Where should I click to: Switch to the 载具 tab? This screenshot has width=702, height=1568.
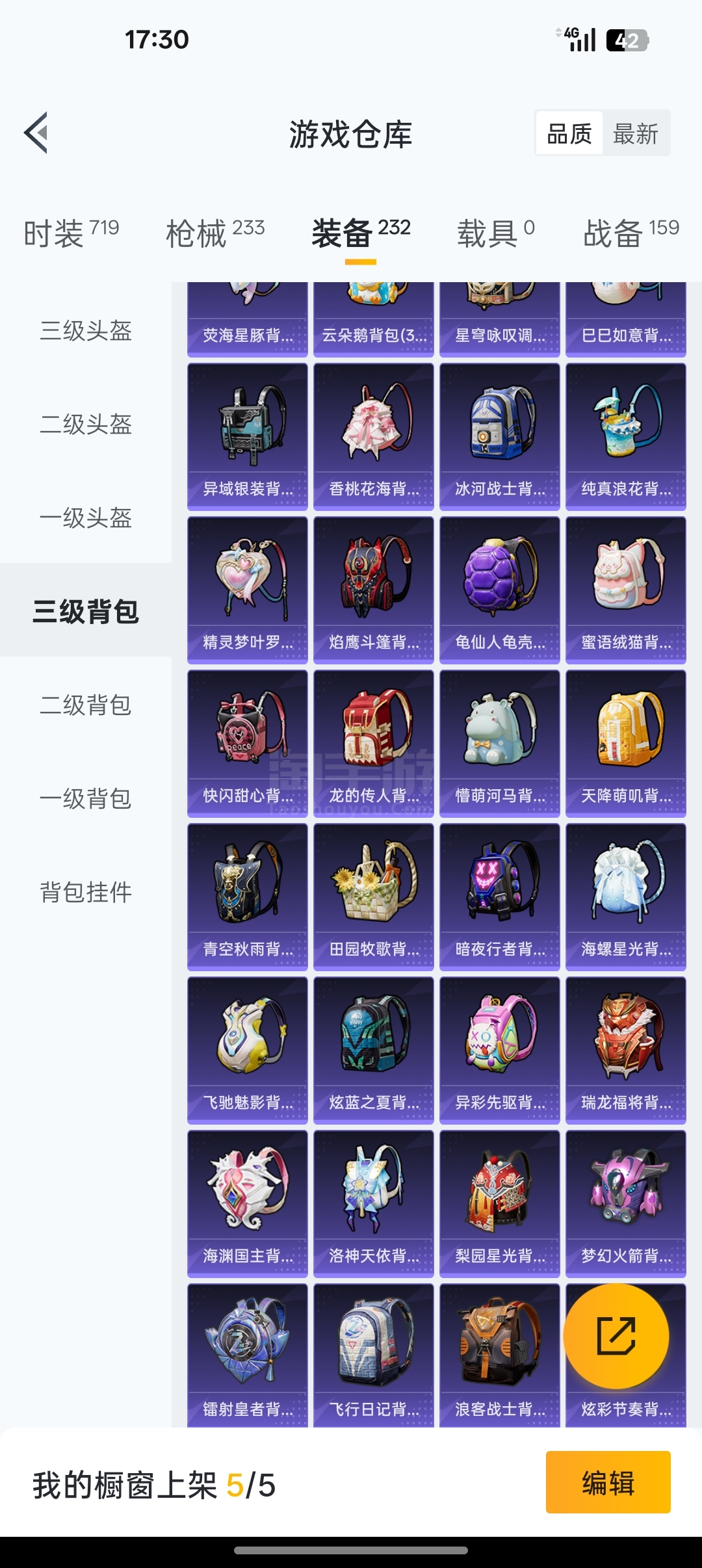click(496, 233)
